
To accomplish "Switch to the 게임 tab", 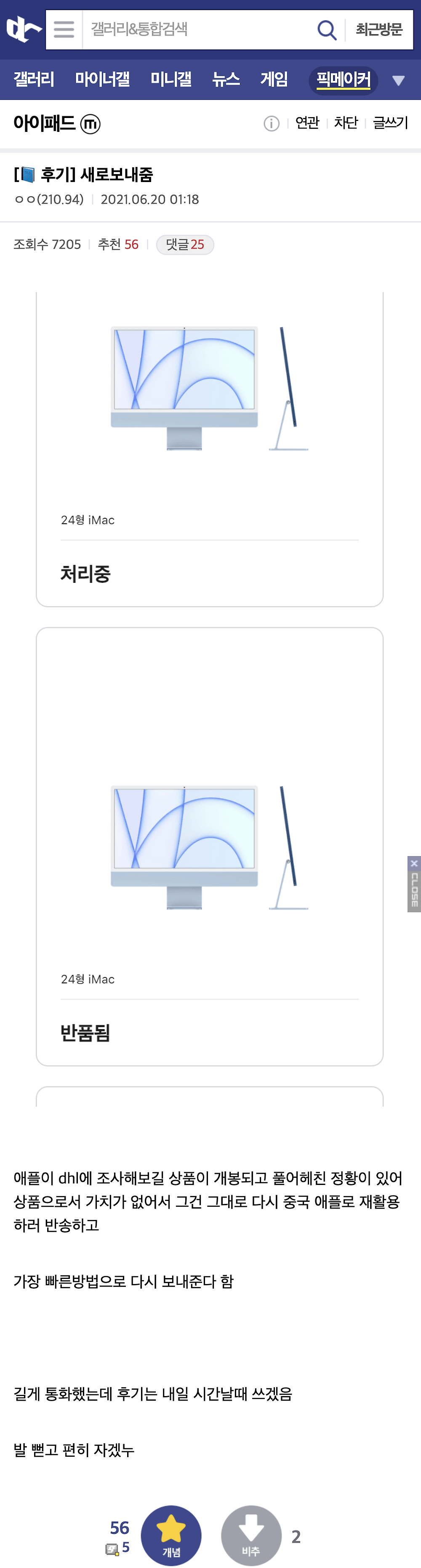I will coord(274,79).
